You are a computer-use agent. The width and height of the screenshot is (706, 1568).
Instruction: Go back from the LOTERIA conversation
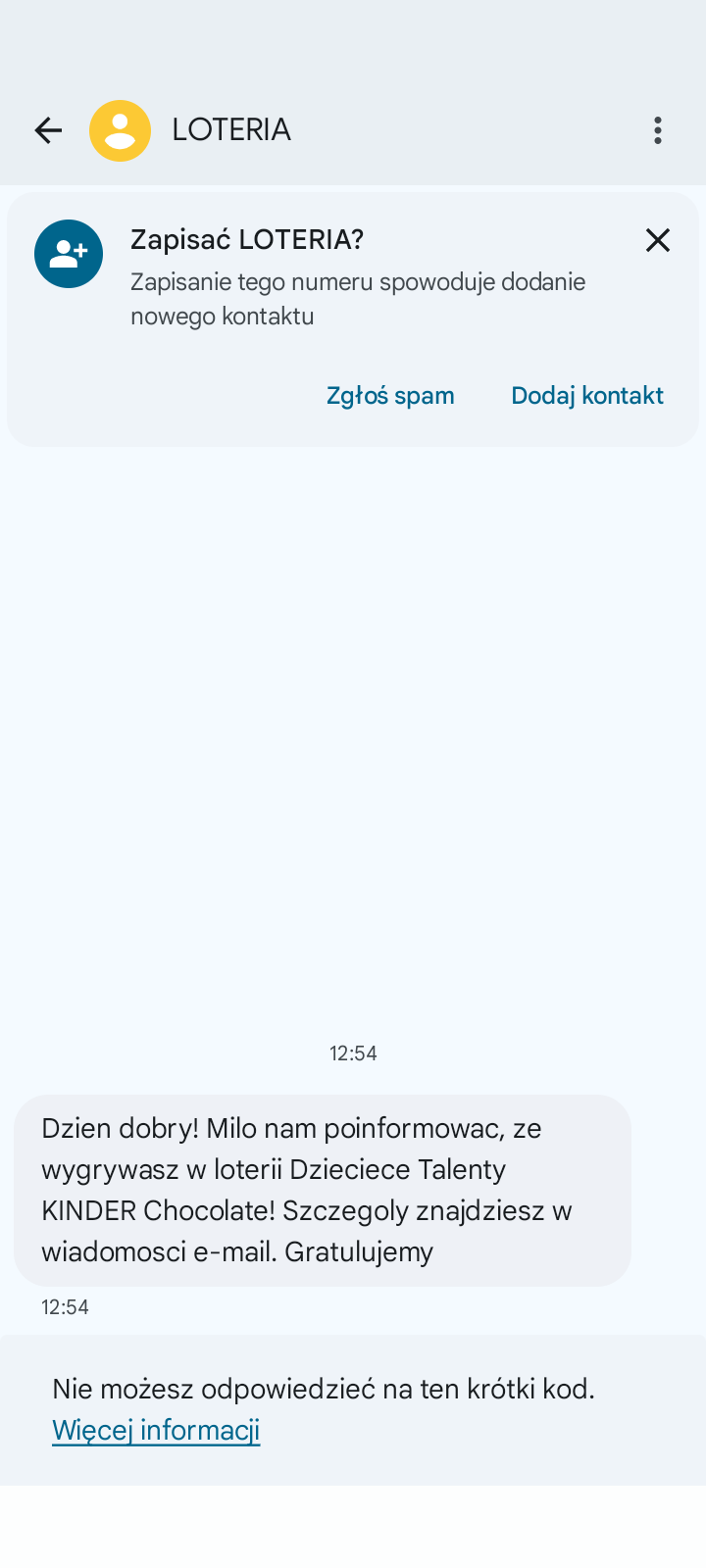tap(48, 130)
